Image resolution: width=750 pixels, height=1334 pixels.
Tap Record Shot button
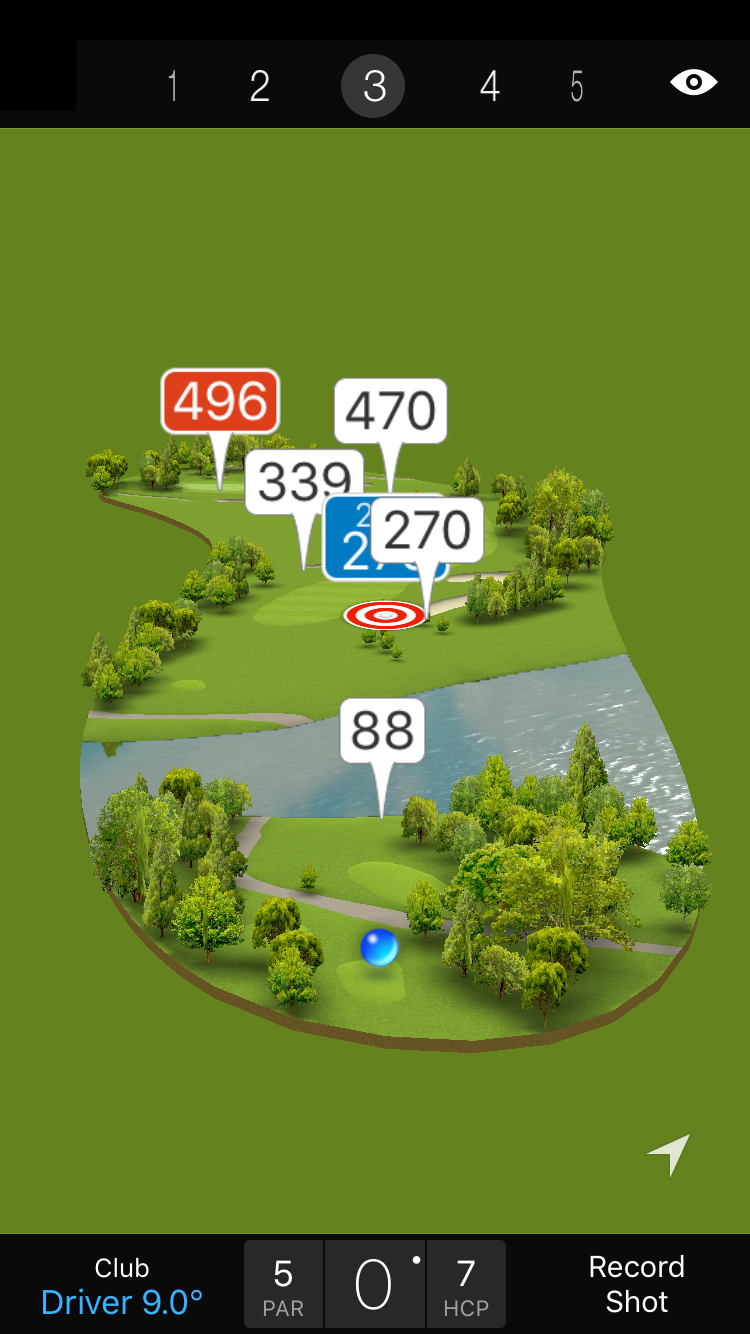tap(636, 1285)
